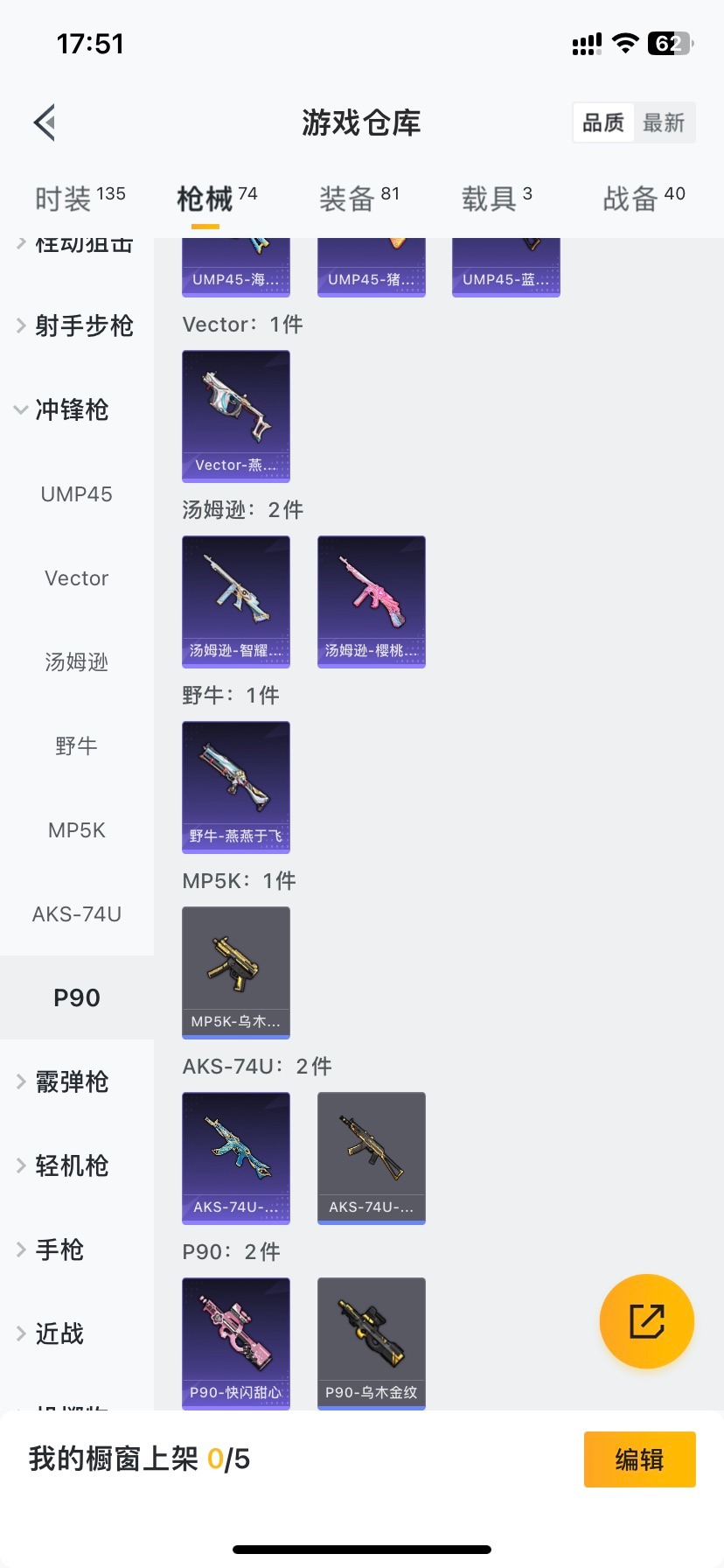Tap 编辑 to edit the showcase
The width and height of the screenshot is (724, 1568).
(639, 1459)
